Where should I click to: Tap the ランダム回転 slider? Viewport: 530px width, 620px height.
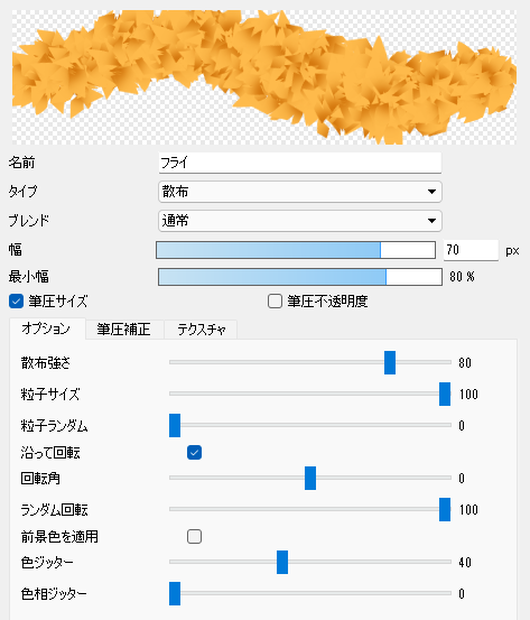tap(310, 510)
